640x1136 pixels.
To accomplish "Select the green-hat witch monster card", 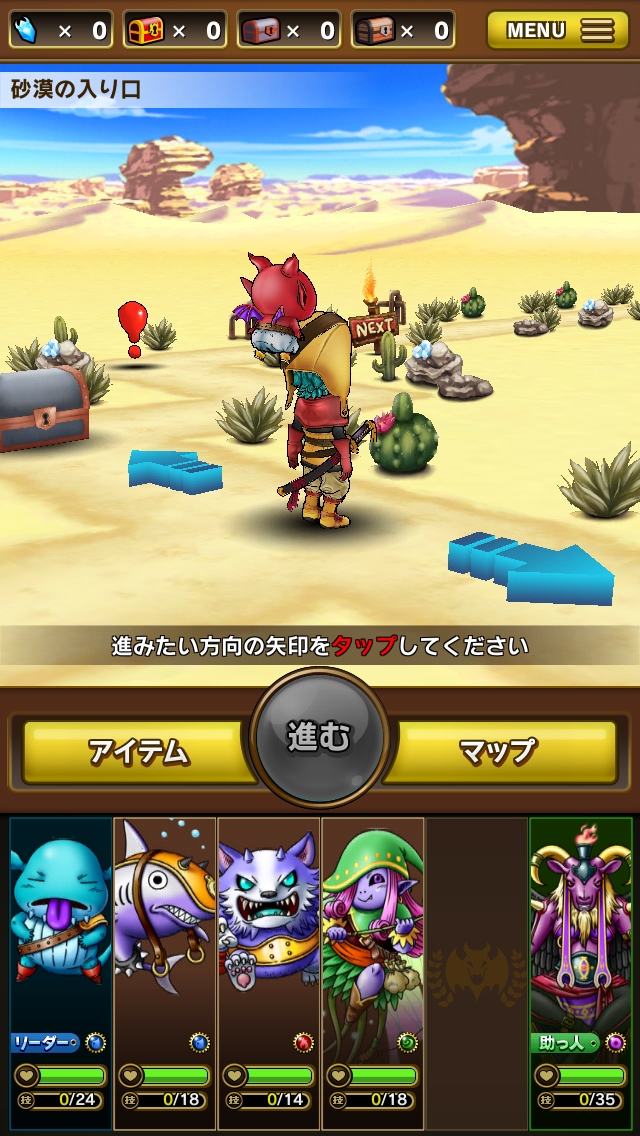I will tap(373, 970).
